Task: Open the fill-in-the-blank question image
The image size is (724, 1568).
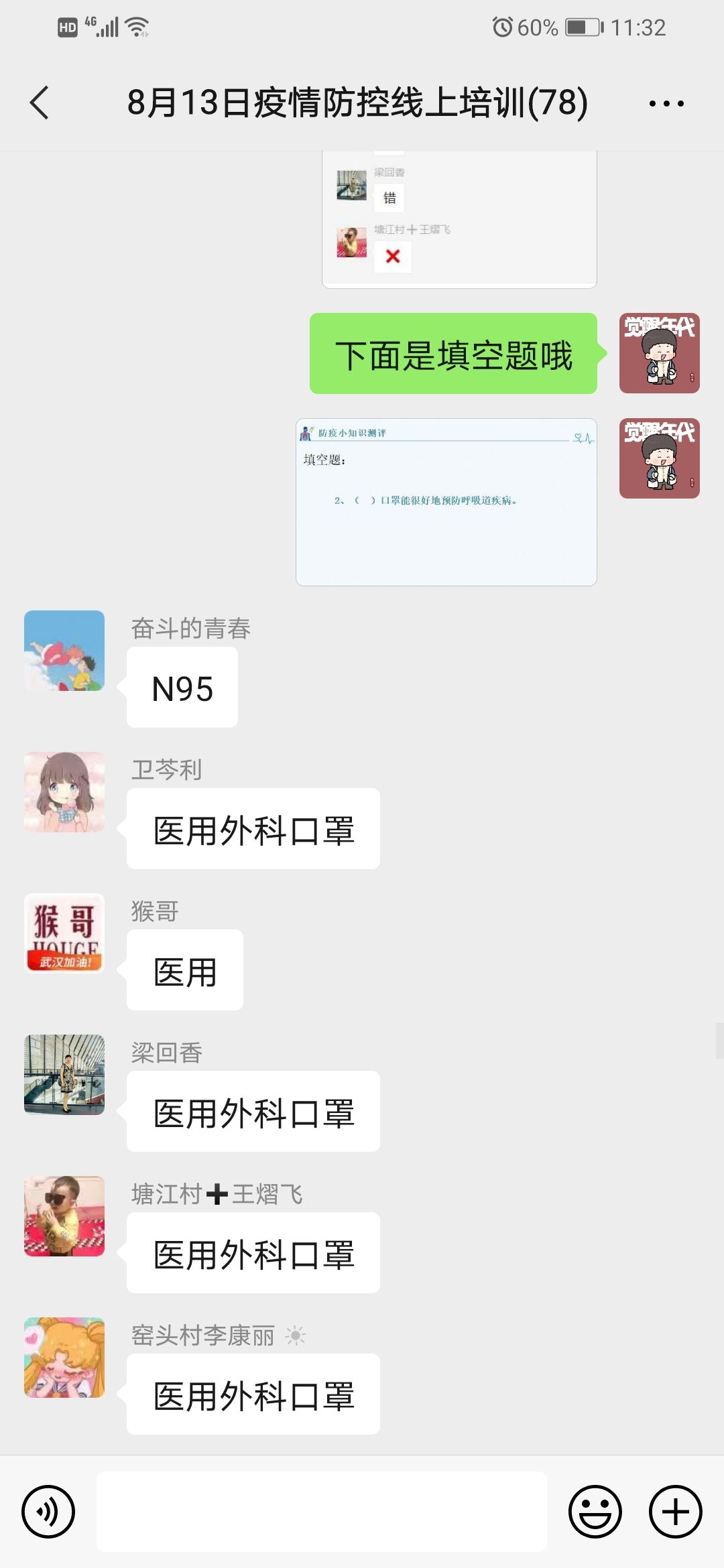Action: [x=446, y=502]
